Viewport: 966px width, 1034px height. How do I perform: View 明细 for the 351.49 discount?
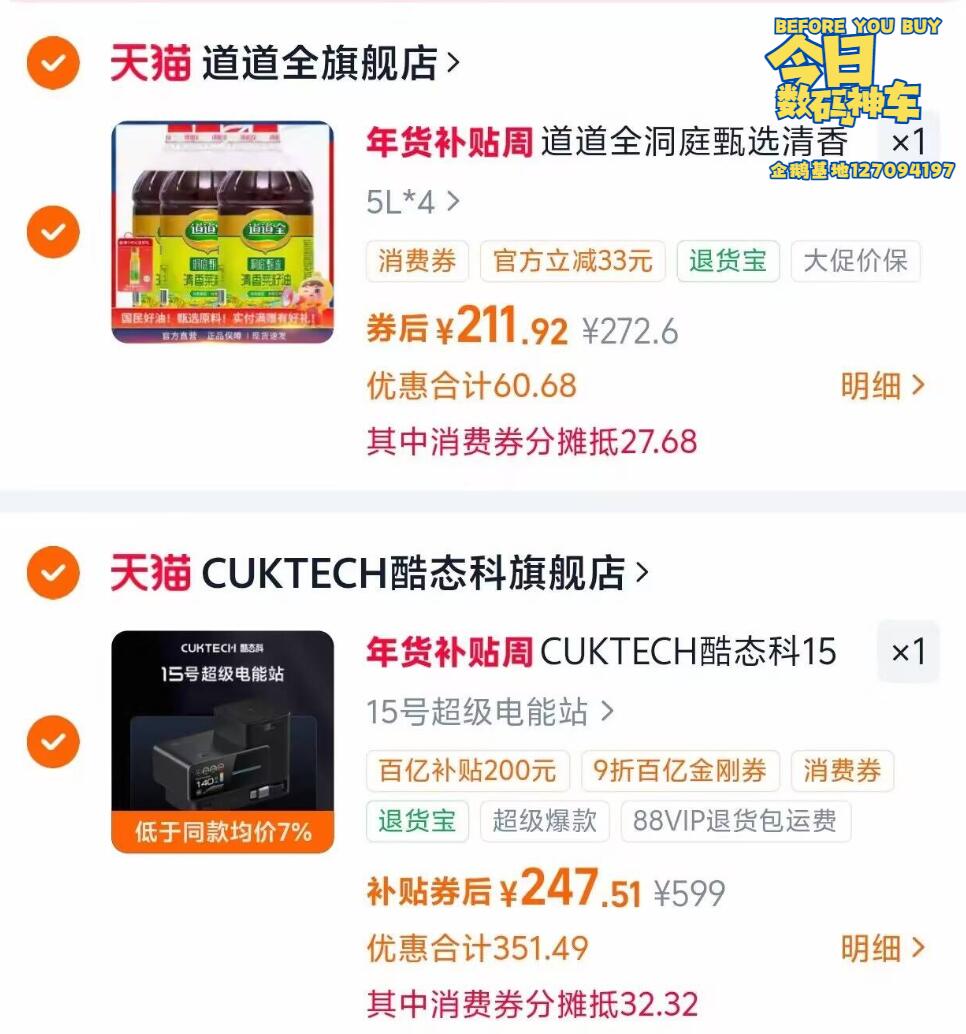point(882,948)
